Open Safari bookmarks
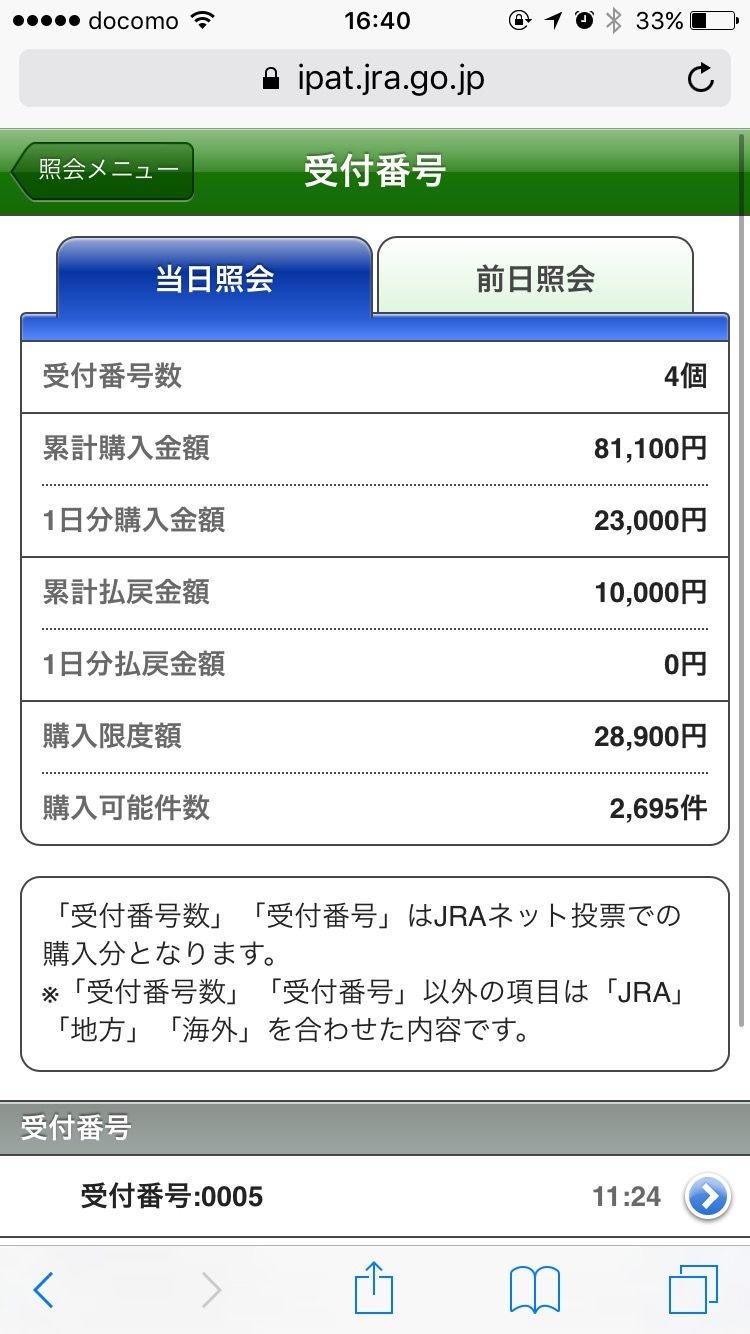Image resolution: width=750 pixels, height=1334 pixels. tap(534, 1290)
